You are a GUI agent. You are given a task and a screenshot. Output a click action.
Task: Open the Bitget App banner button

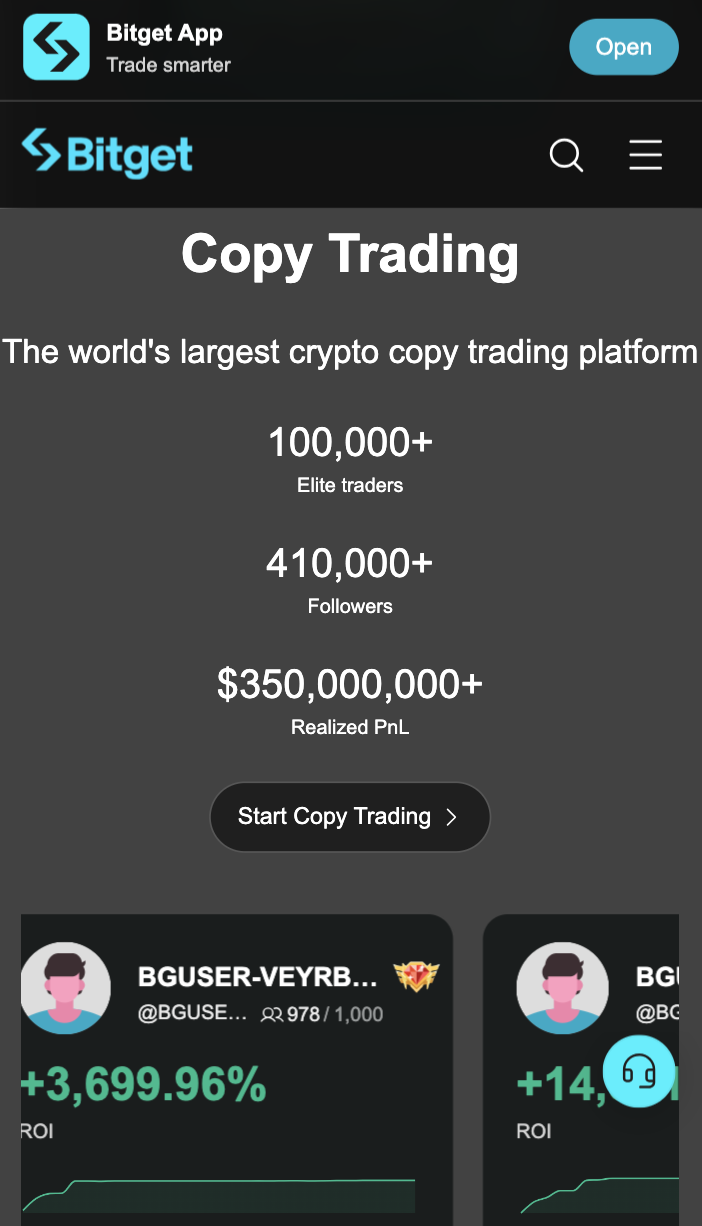(623, 47)
